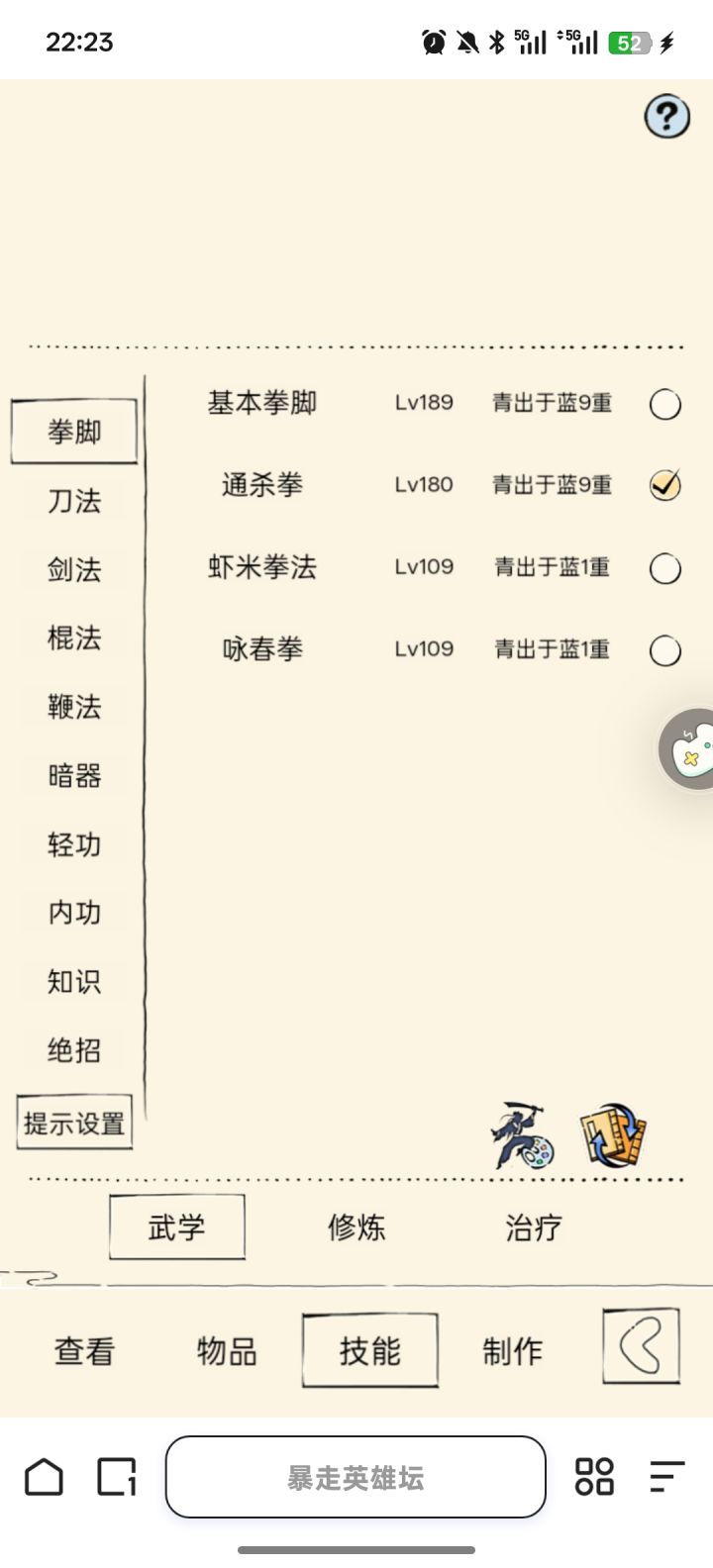This screenshot has height=1568, width=713.
Task: Tap the boomerang back icon
Action: [x=641, y=1348]
